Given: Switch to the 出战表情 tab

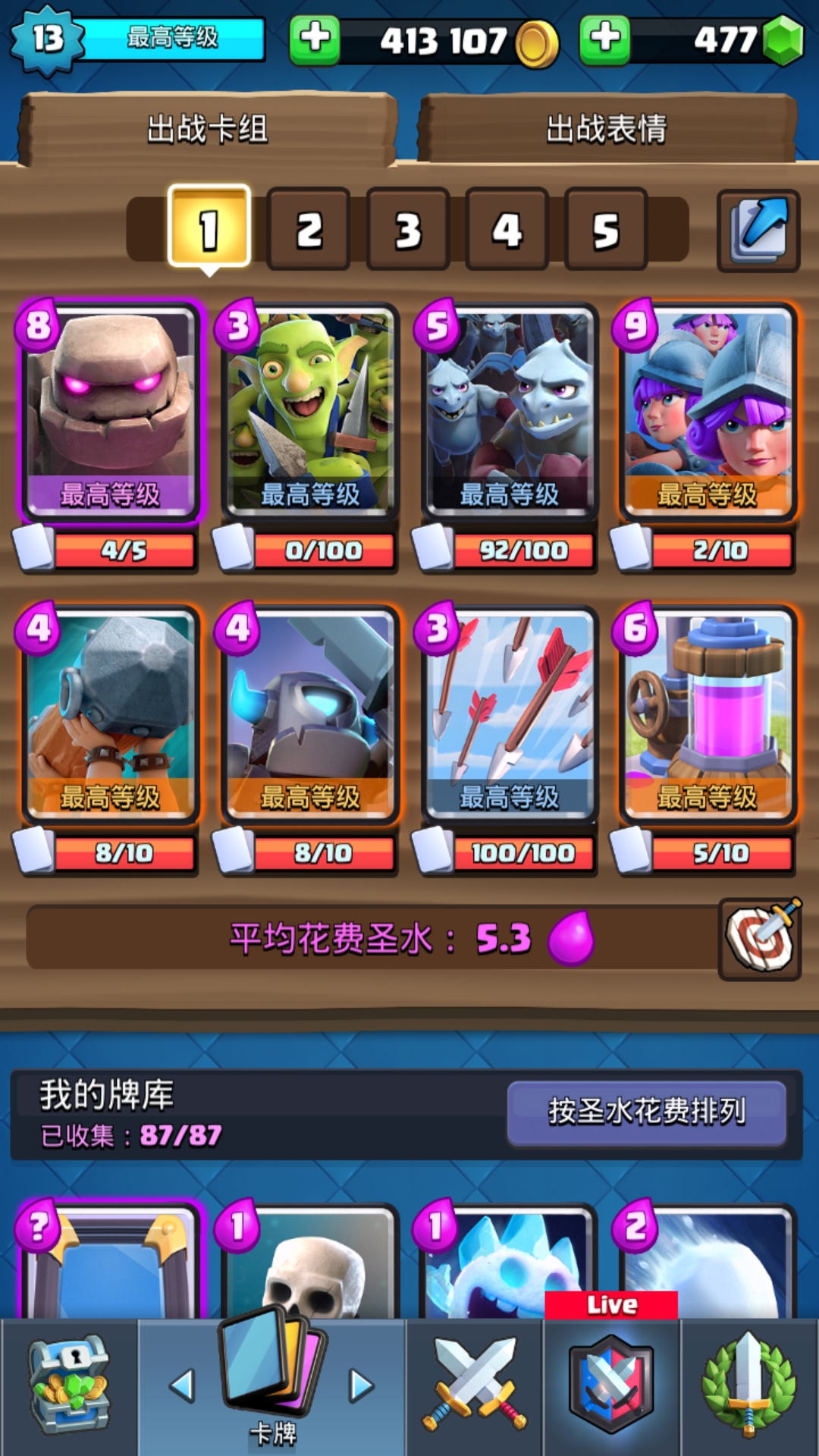Looking at the screenshot, I should [607, 129].
